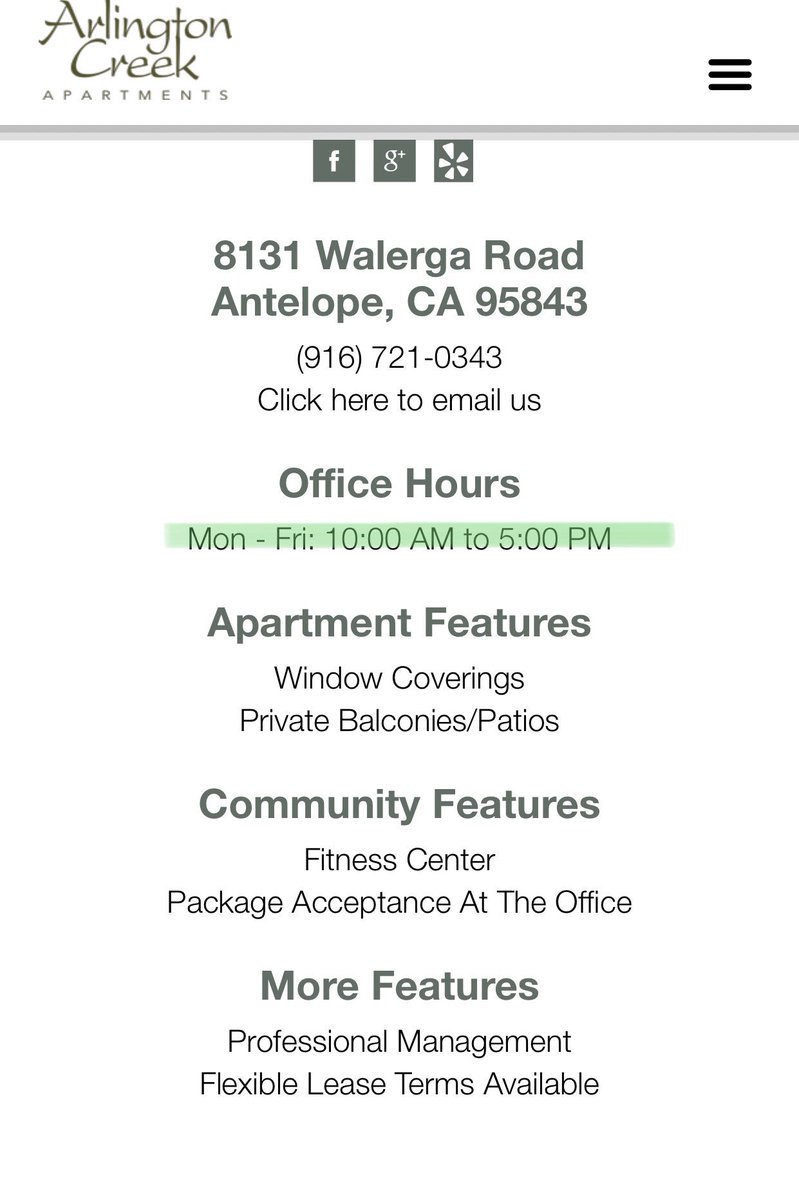Visit the Facebook page
This screenshot has height=1200, width=799.
(x=334, y=161)
